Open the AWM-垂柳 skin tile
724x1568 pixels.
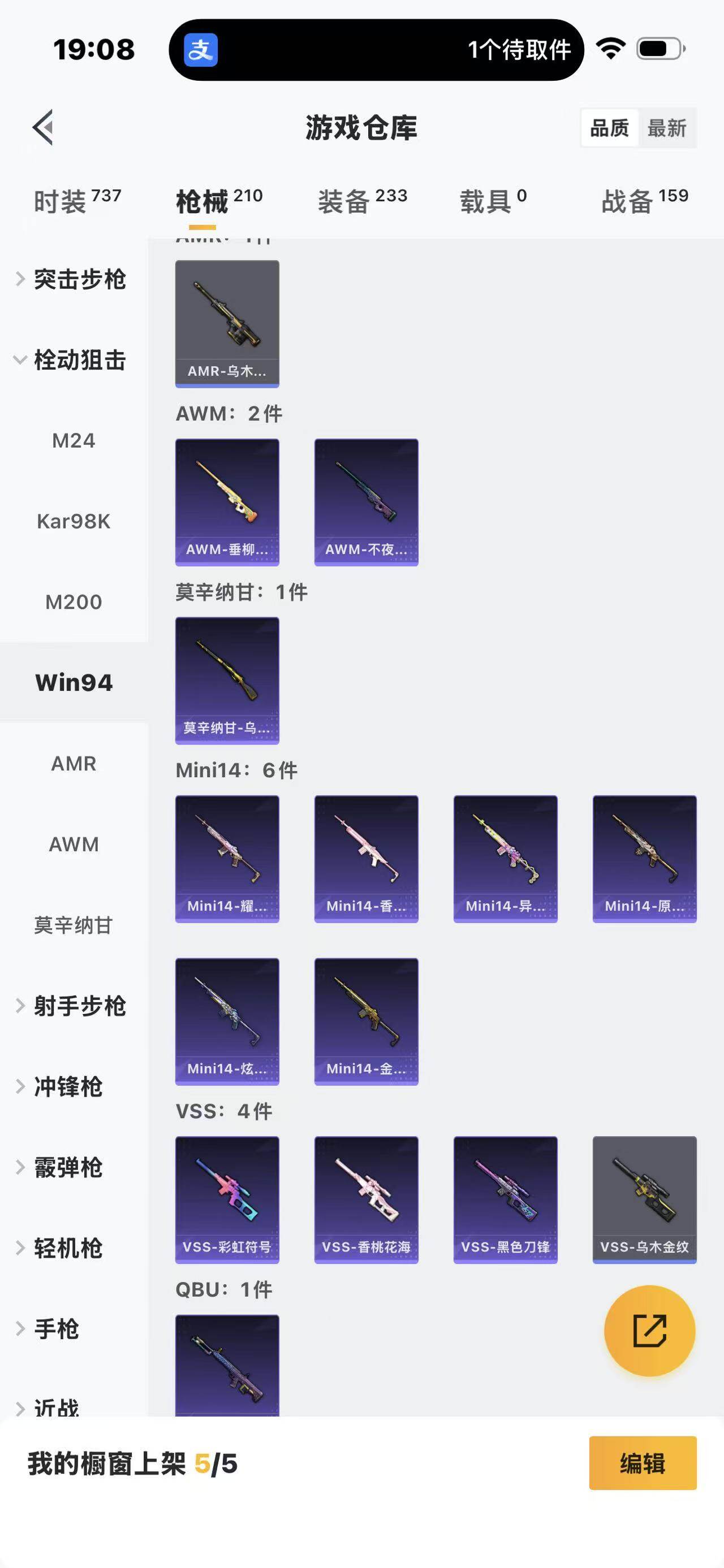coord(227,502)
